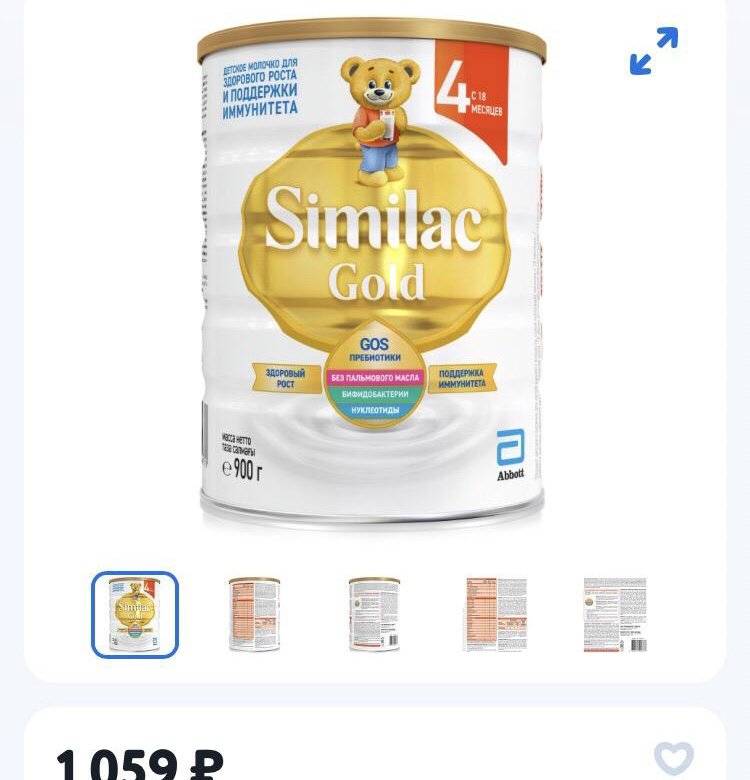View the flat orange nutrition label thumbnail
Viewport: 750px width, 780px height.
point(495,614)
